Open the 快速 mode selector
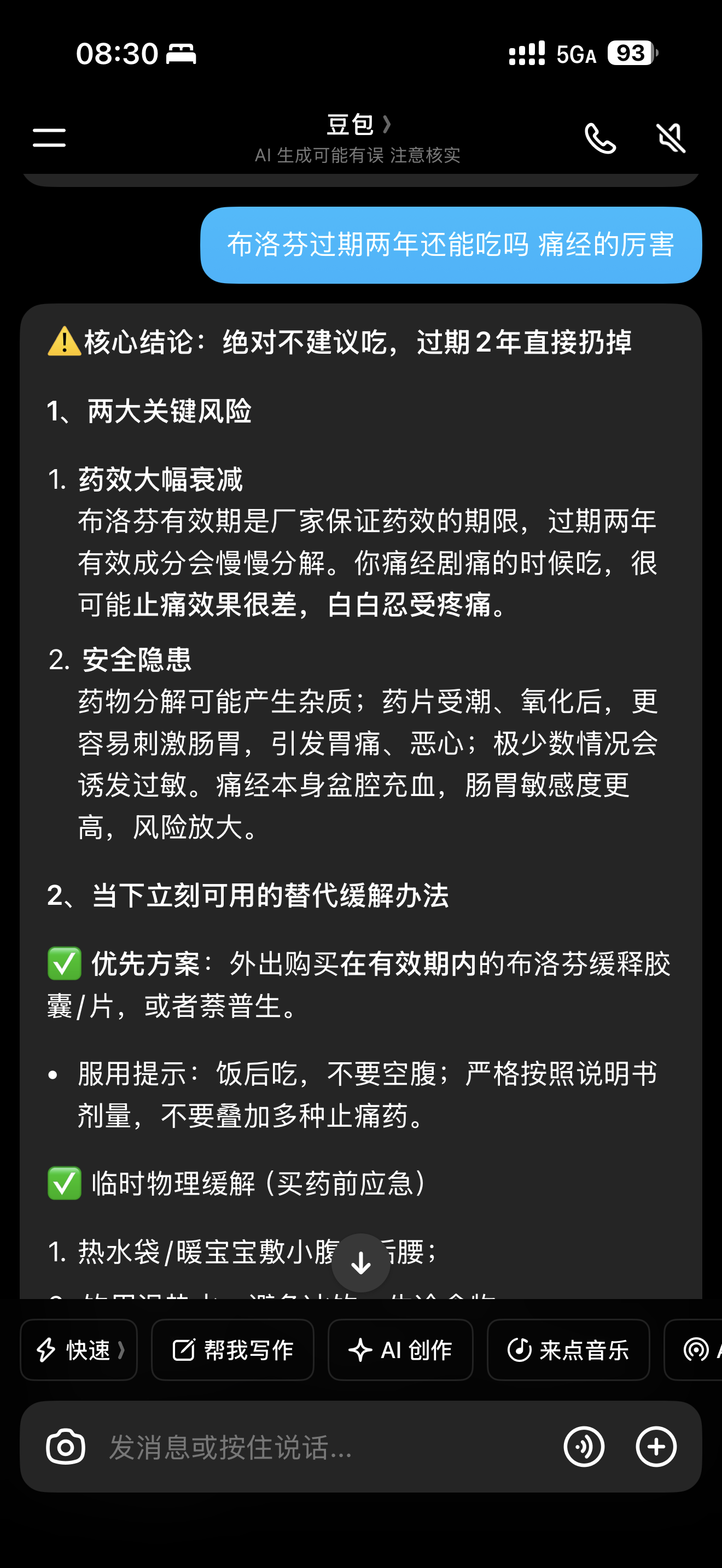722x1568 pixels. pos(79,1349)
